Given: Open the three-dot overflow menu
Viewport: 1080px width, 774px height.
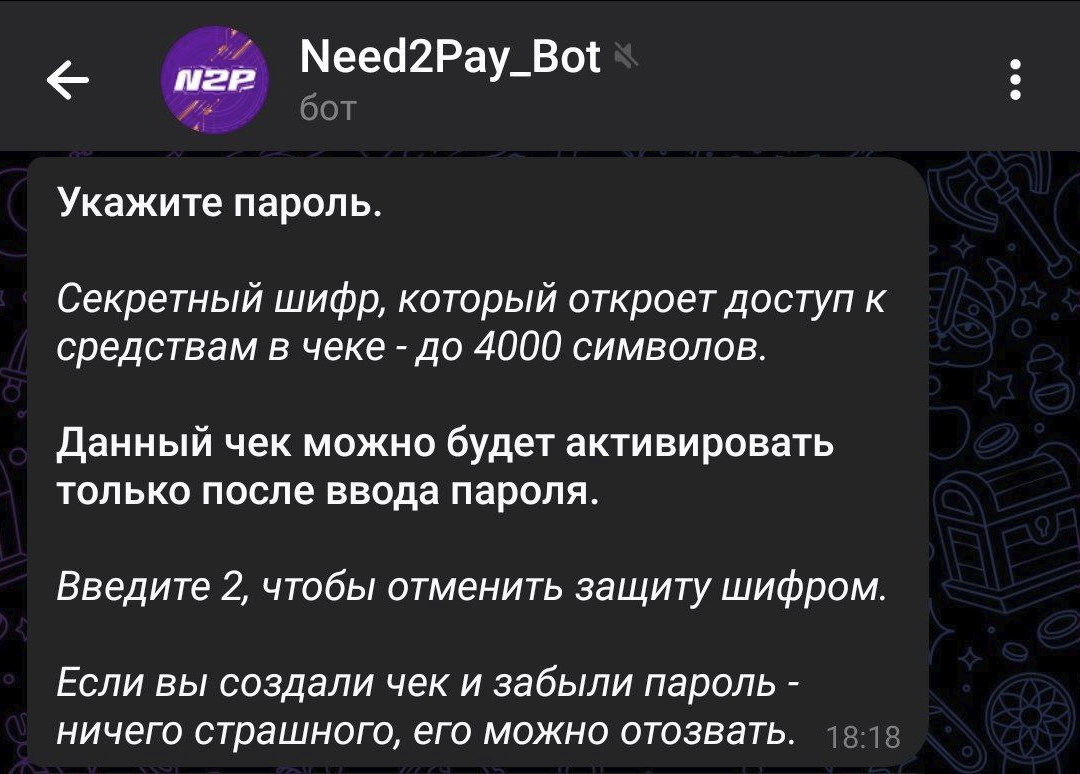Looking at the screenshot, I should [1015, 81].
